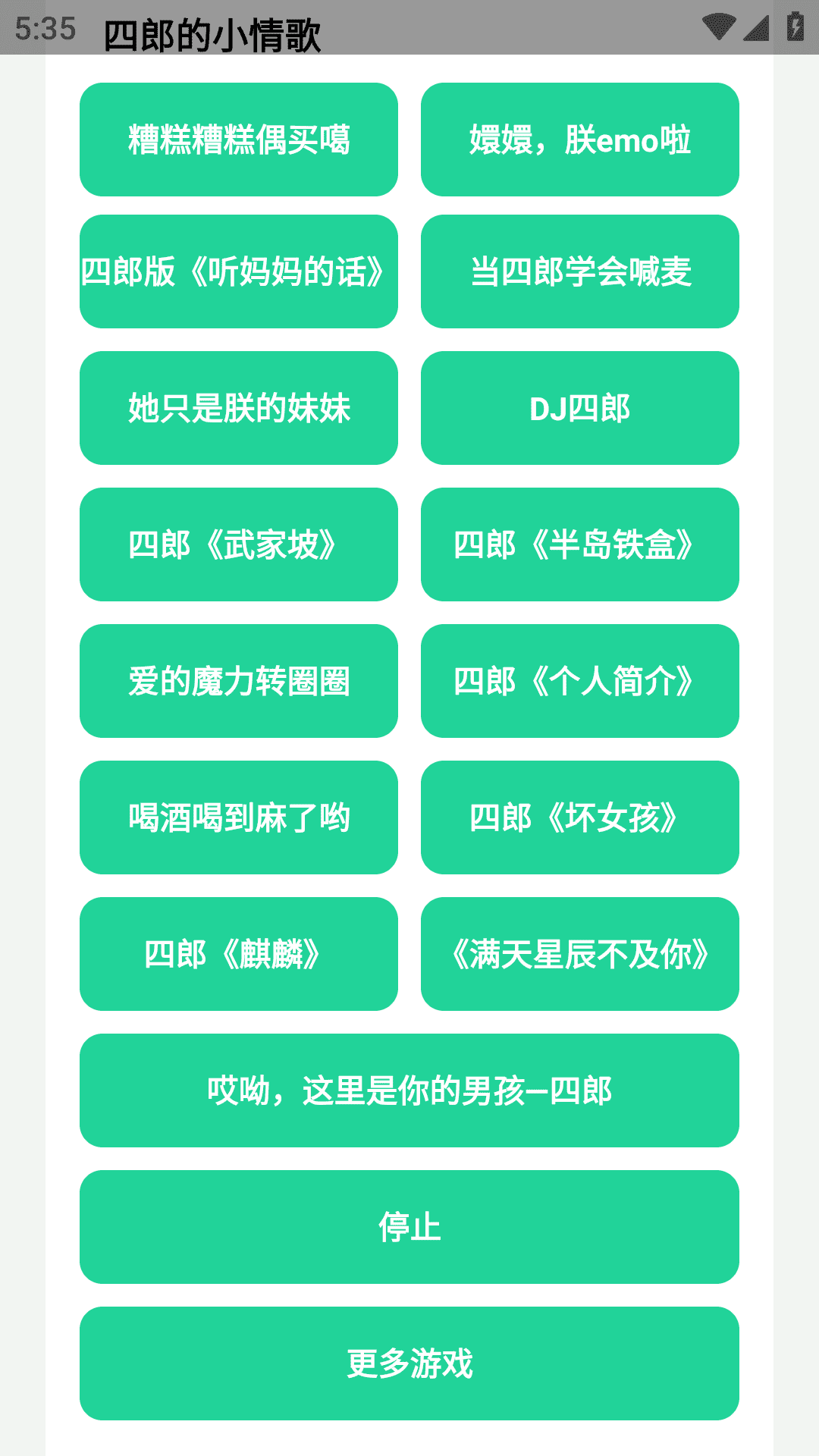Play 糟糕糟糕偶买噶
The image size is (819, 1456).
click(x=239, y=140)
